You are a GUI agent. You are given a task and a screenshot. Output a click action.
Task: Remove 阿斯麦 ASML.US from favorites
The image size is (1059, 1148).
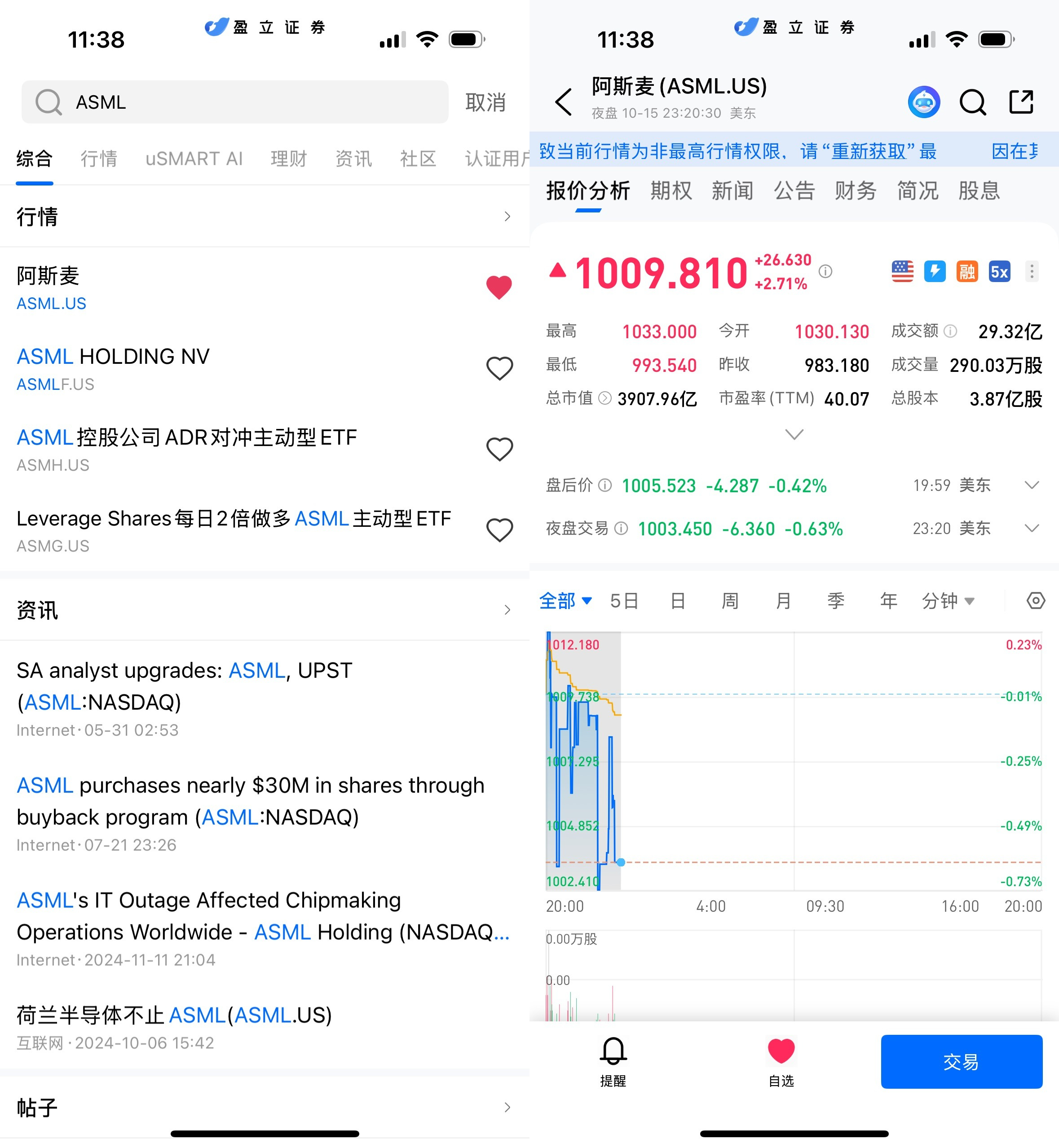pos(499,287)
